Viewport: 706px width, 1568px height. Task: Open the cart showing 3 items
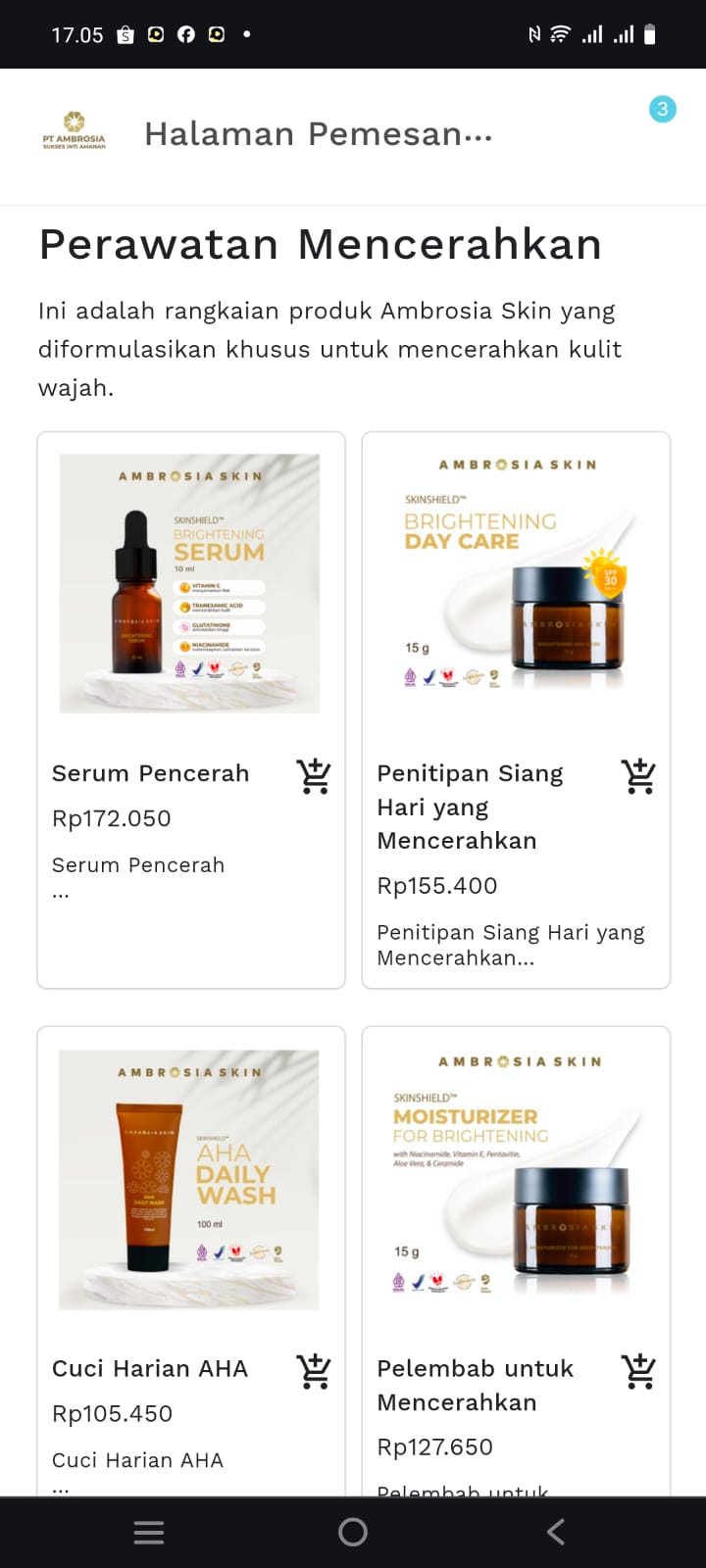click(x=662, y=110)
